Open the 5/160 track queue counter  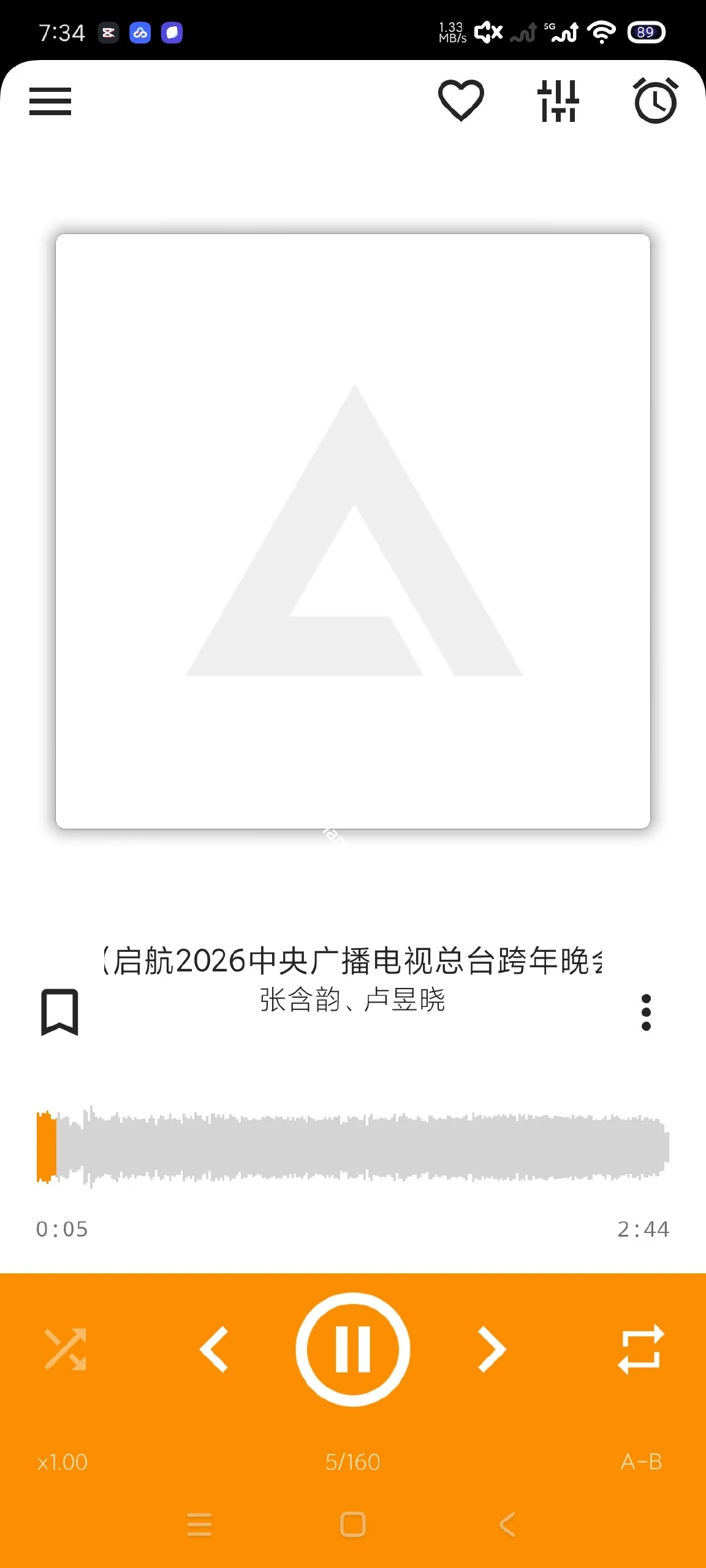pyautogui.click(x=353, y=1461)
